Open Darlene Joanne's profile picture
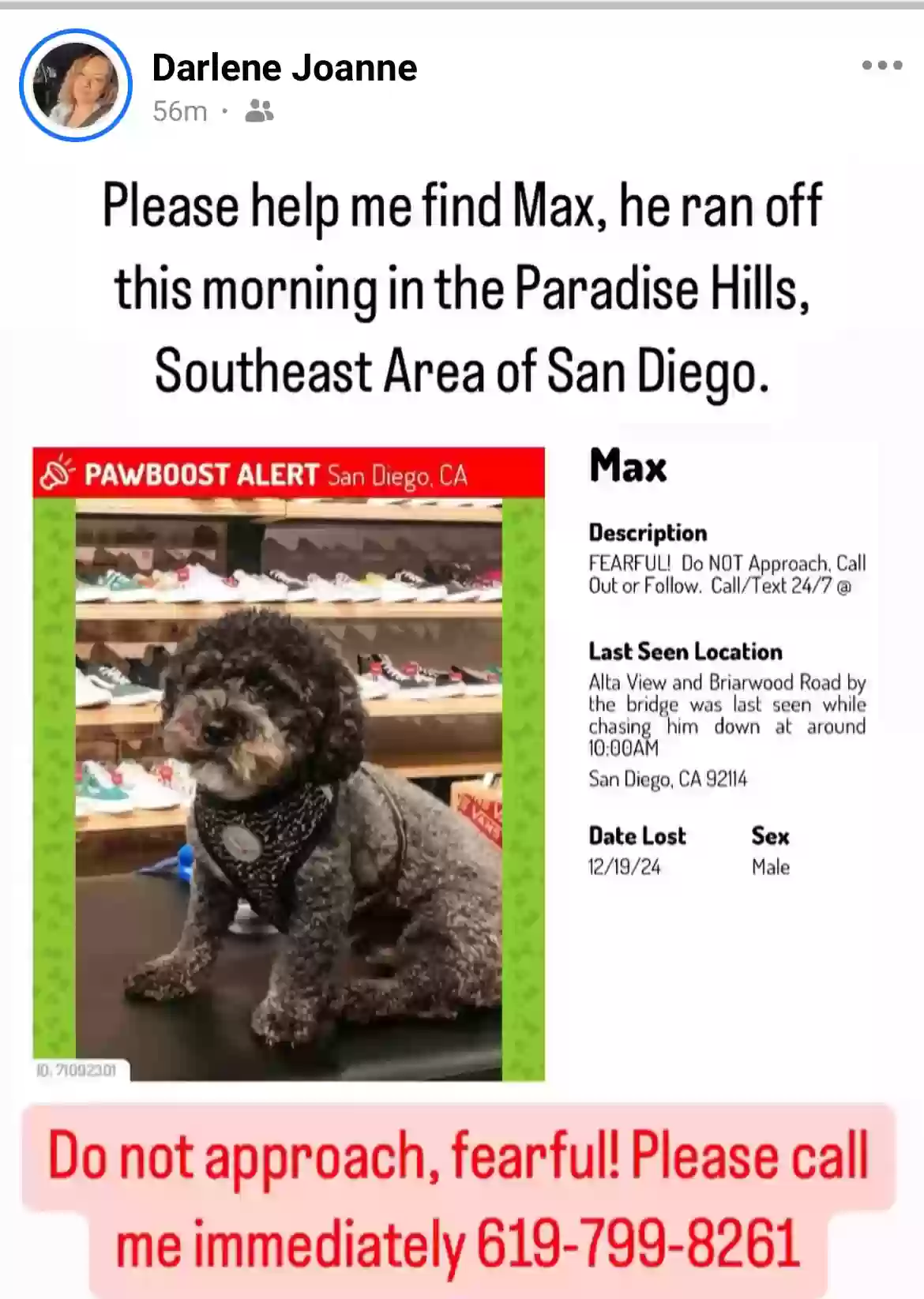Screen dimensions: 924x1299 pyautogui.click(x=76, y=85)
